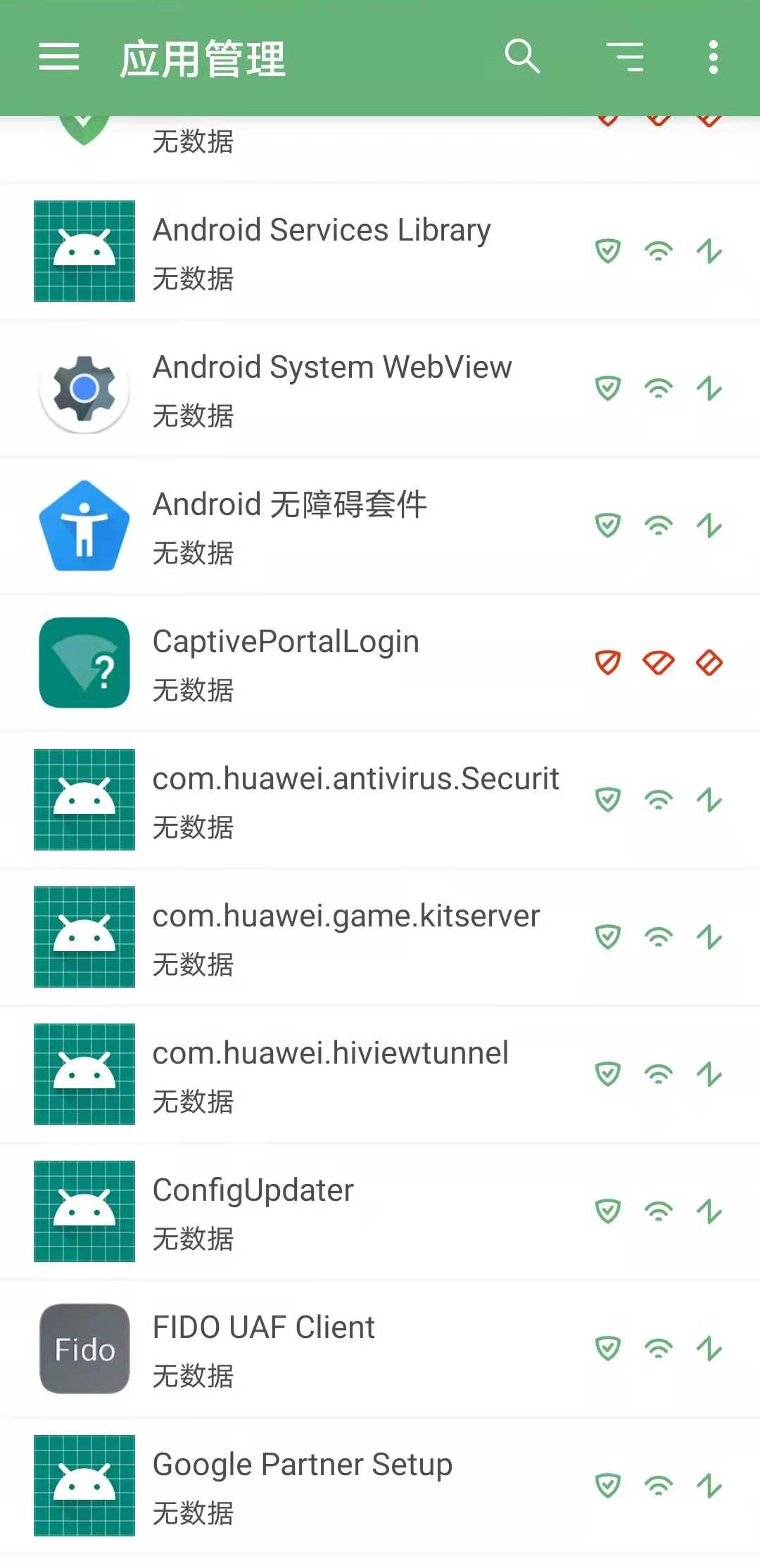Open Android 无障碍套件 app settings
Viewport: 760px width, 1568px height.
tap(289, 525)
